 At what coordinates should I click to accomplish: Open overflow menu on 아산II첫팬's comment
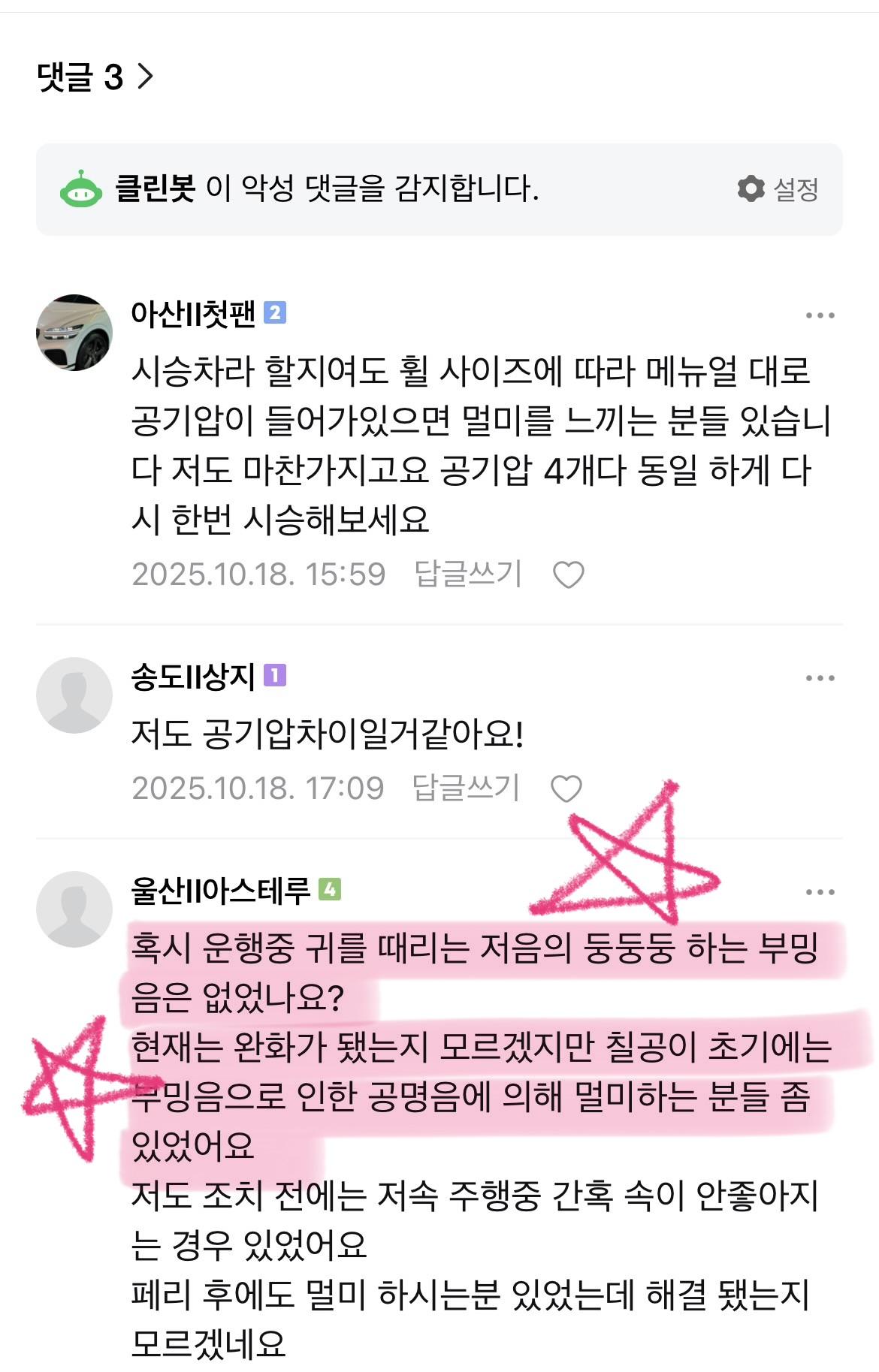[x=820, y=315]
